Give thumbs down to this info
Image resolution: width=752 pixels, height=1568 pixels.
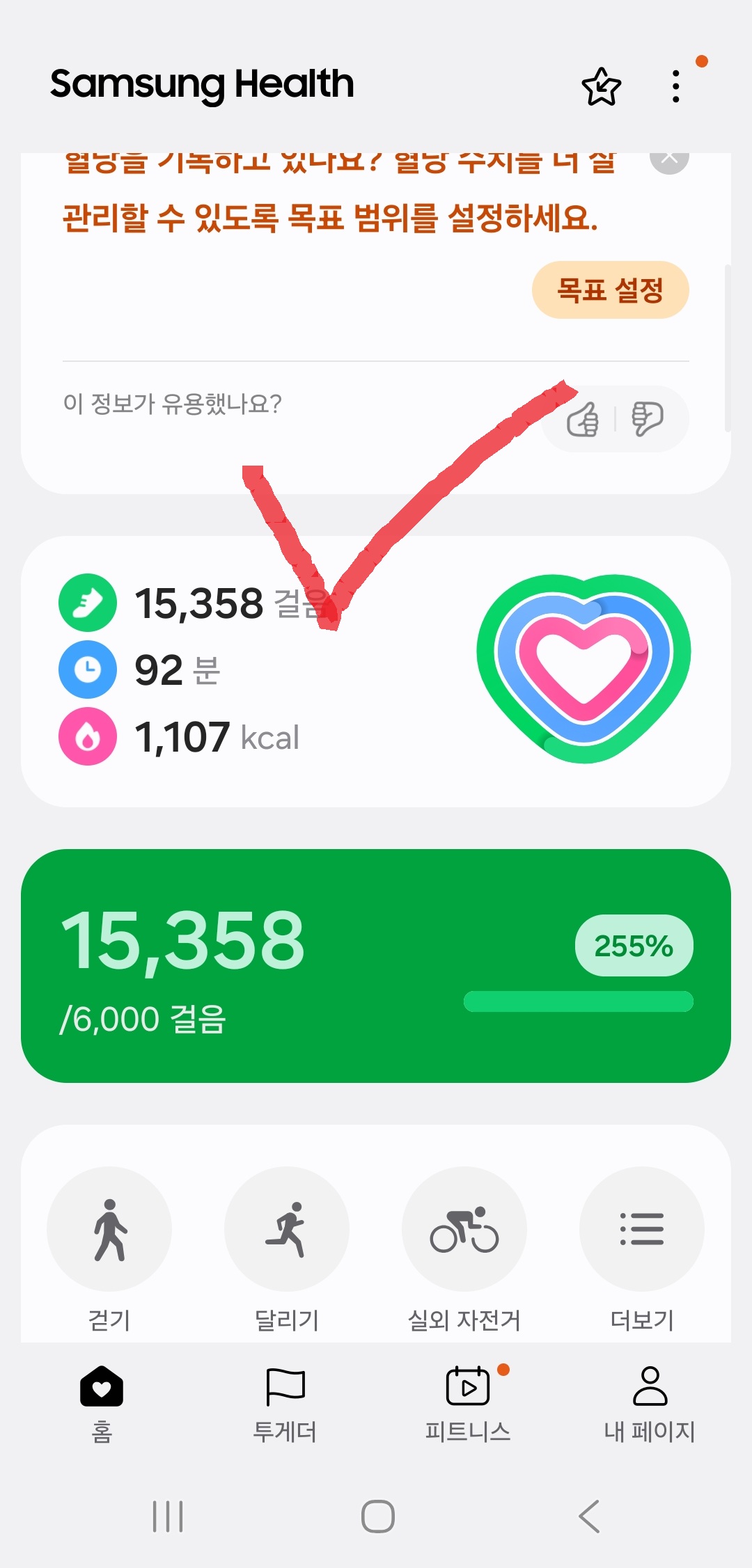pos(647,419)
